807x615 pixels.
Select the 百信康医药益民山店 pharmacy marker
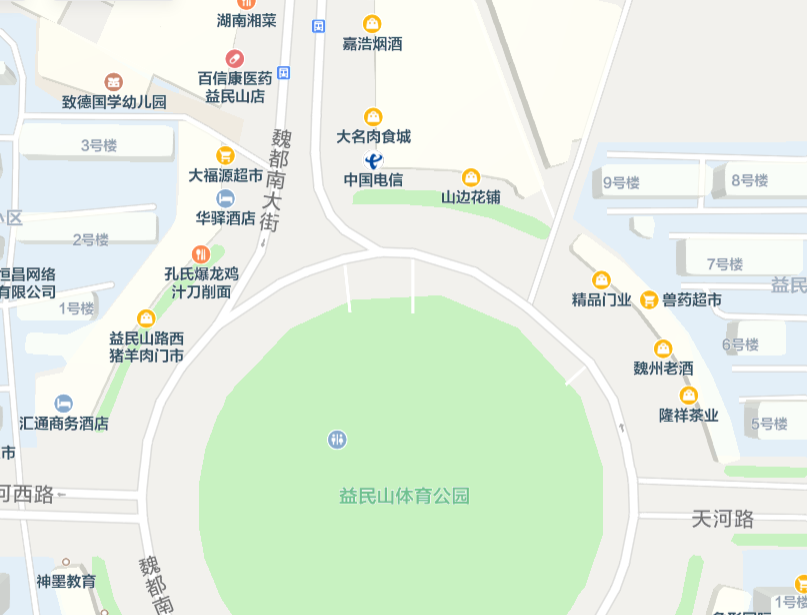235,59
